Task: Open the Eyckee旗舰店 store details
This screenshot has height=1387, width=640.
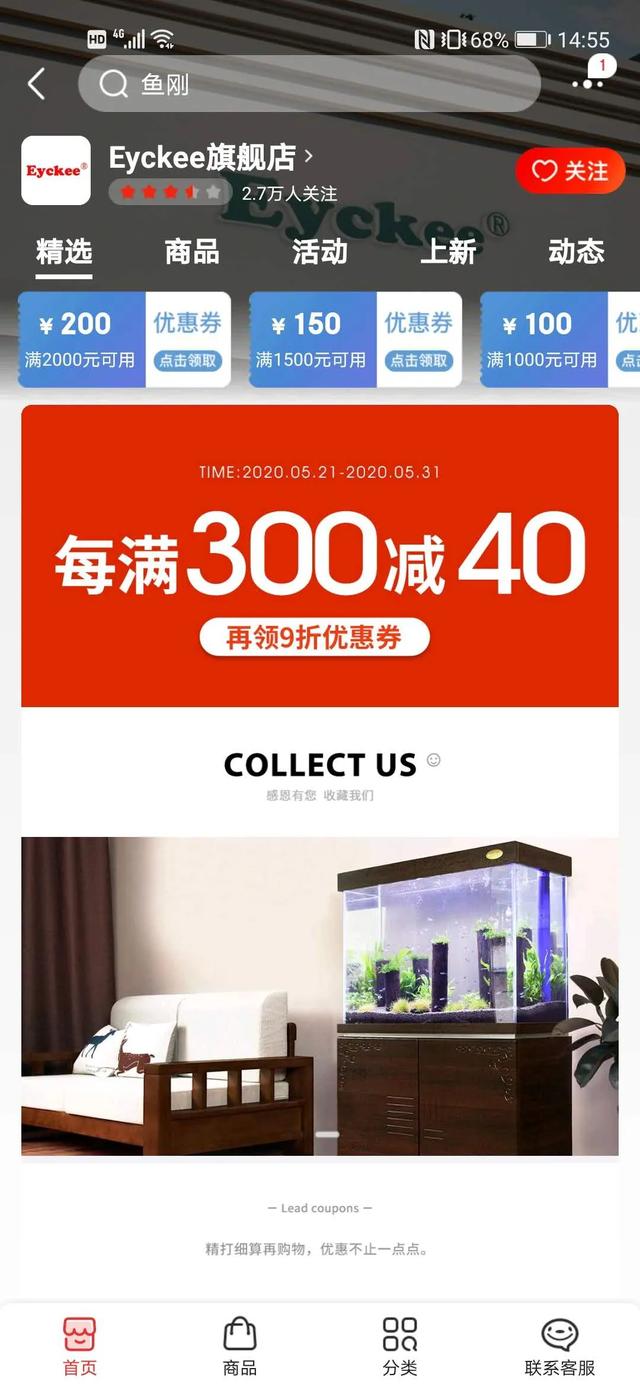Action: coord(210,158)
